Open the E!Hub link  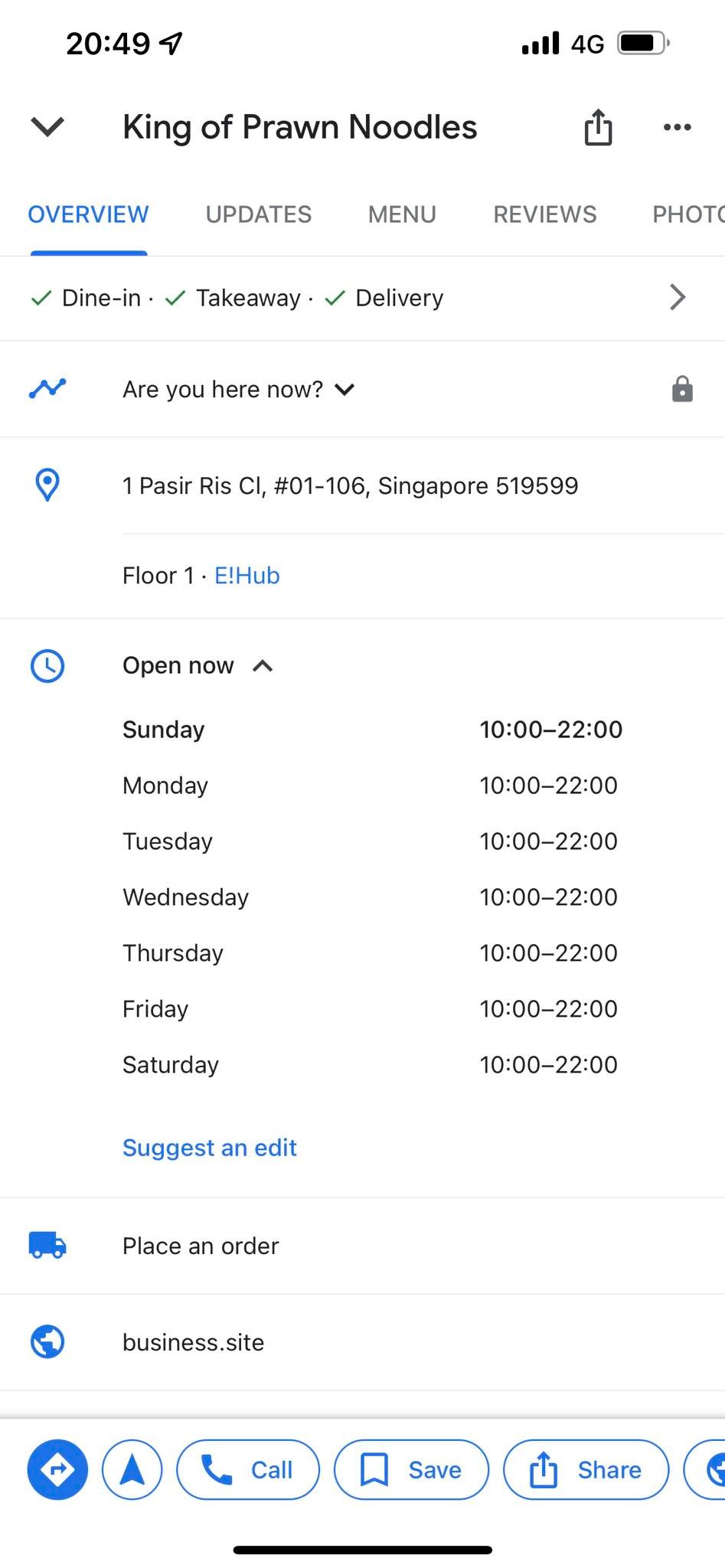247,575
